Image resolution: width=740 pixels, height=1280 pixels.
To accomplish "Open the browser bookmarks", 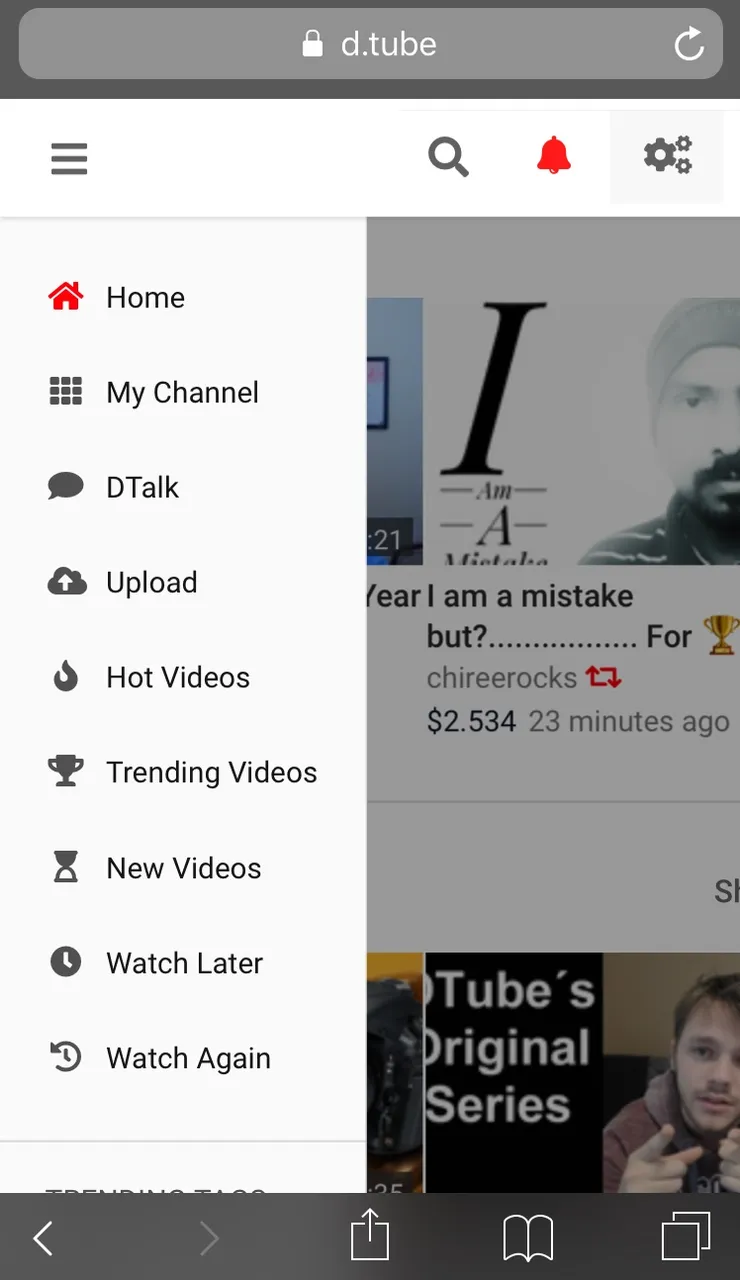I will [x=528, y=1238].
